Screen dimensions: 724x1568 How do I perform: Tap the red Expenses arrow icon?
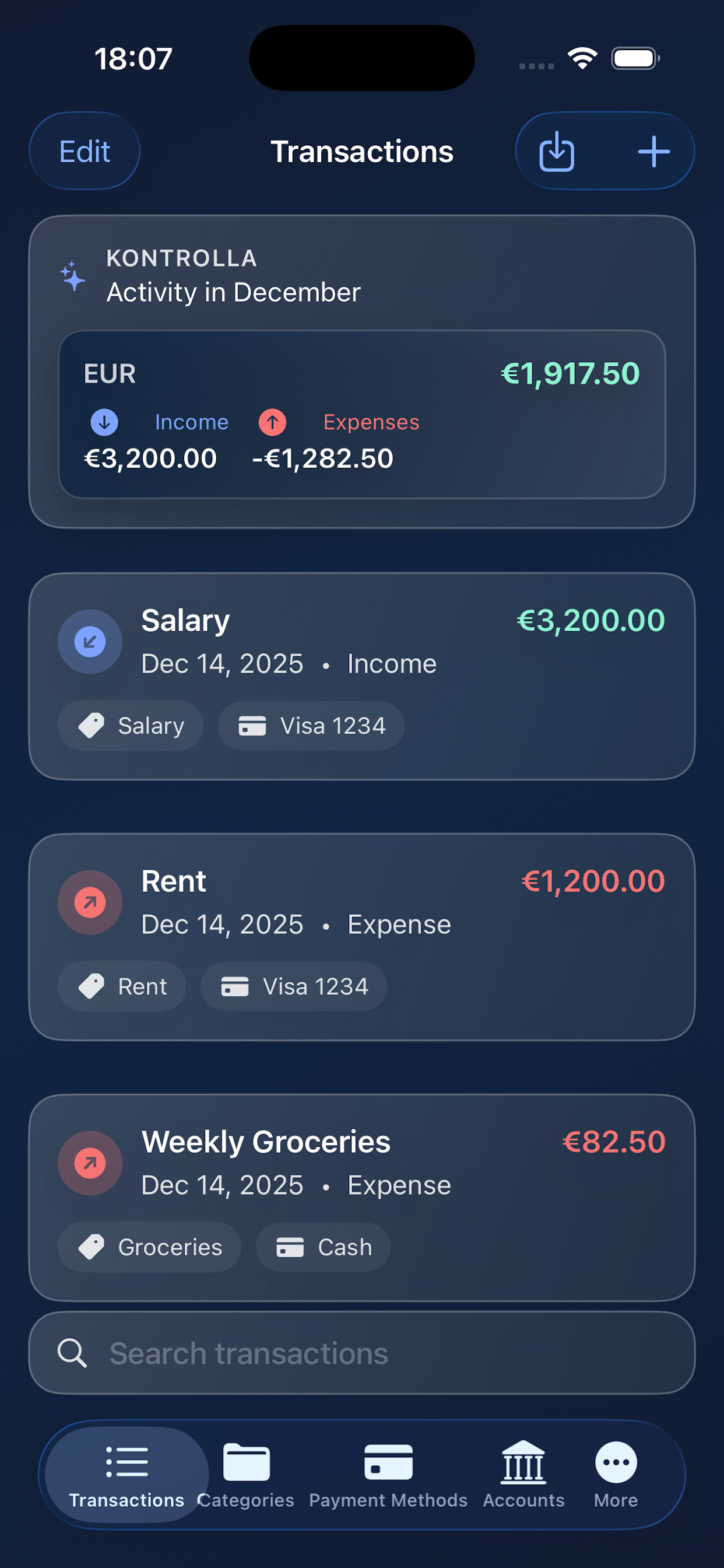[x=272, y=421]
